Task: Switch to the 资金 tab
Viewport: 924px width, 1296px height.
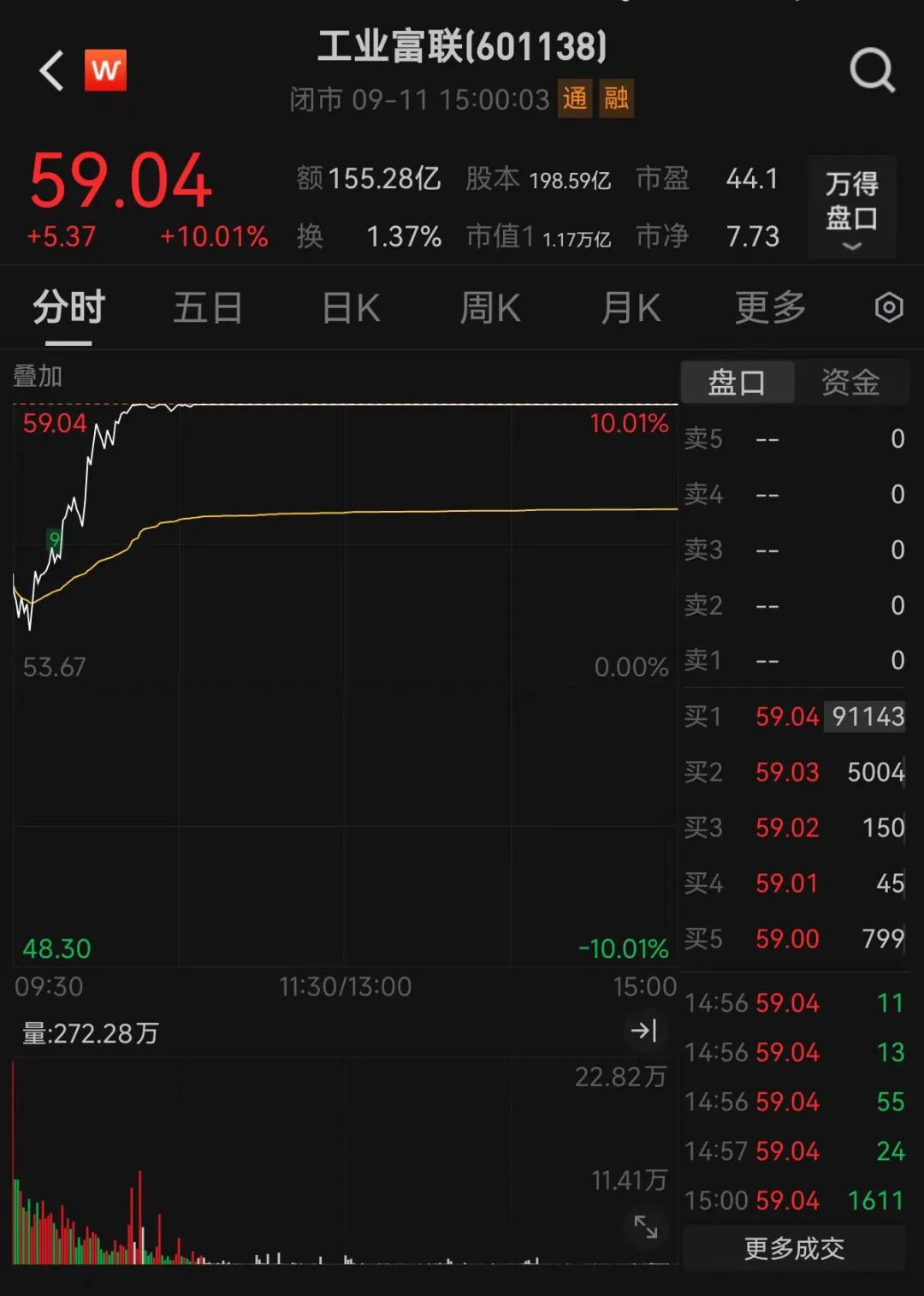Action: click(x=850, y=382)
